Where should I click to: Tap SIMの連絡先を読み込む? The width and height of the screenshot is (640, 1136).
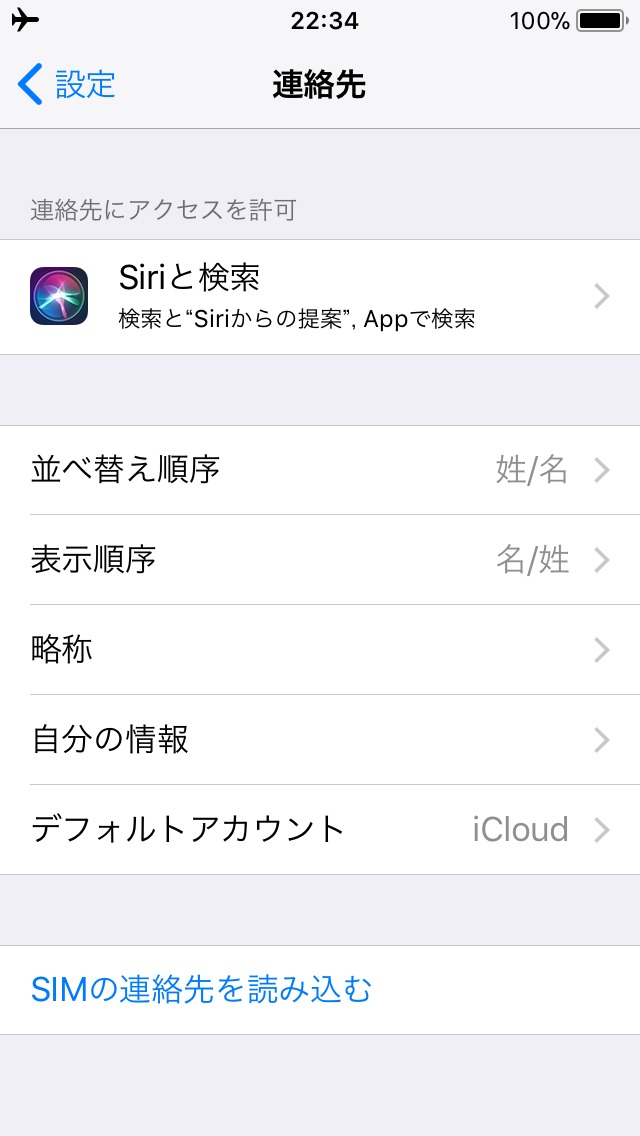(x=202, y=990)
